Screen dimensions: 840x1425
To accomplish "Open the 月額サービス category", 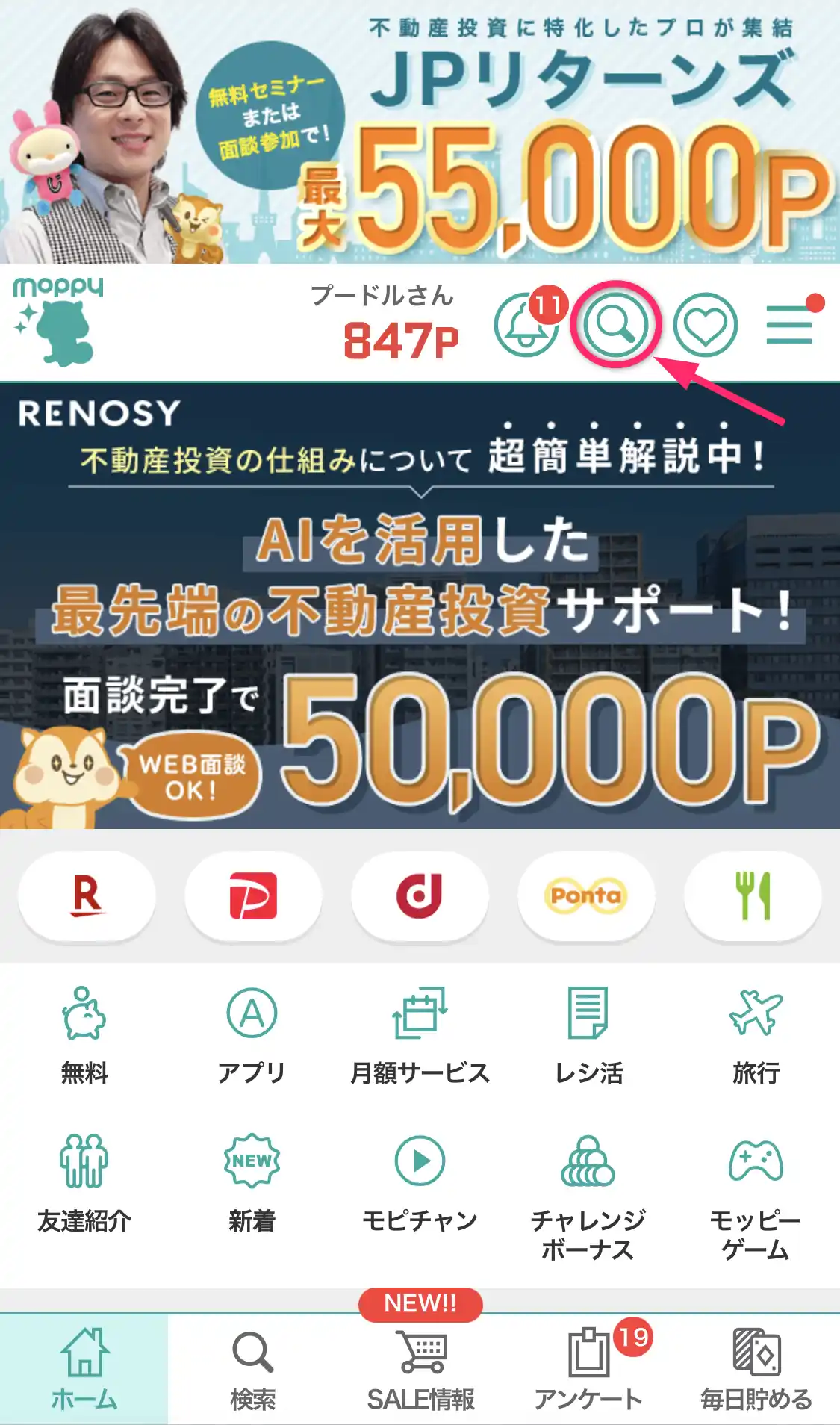I will pyautogui.click(x=420, y=1034).
